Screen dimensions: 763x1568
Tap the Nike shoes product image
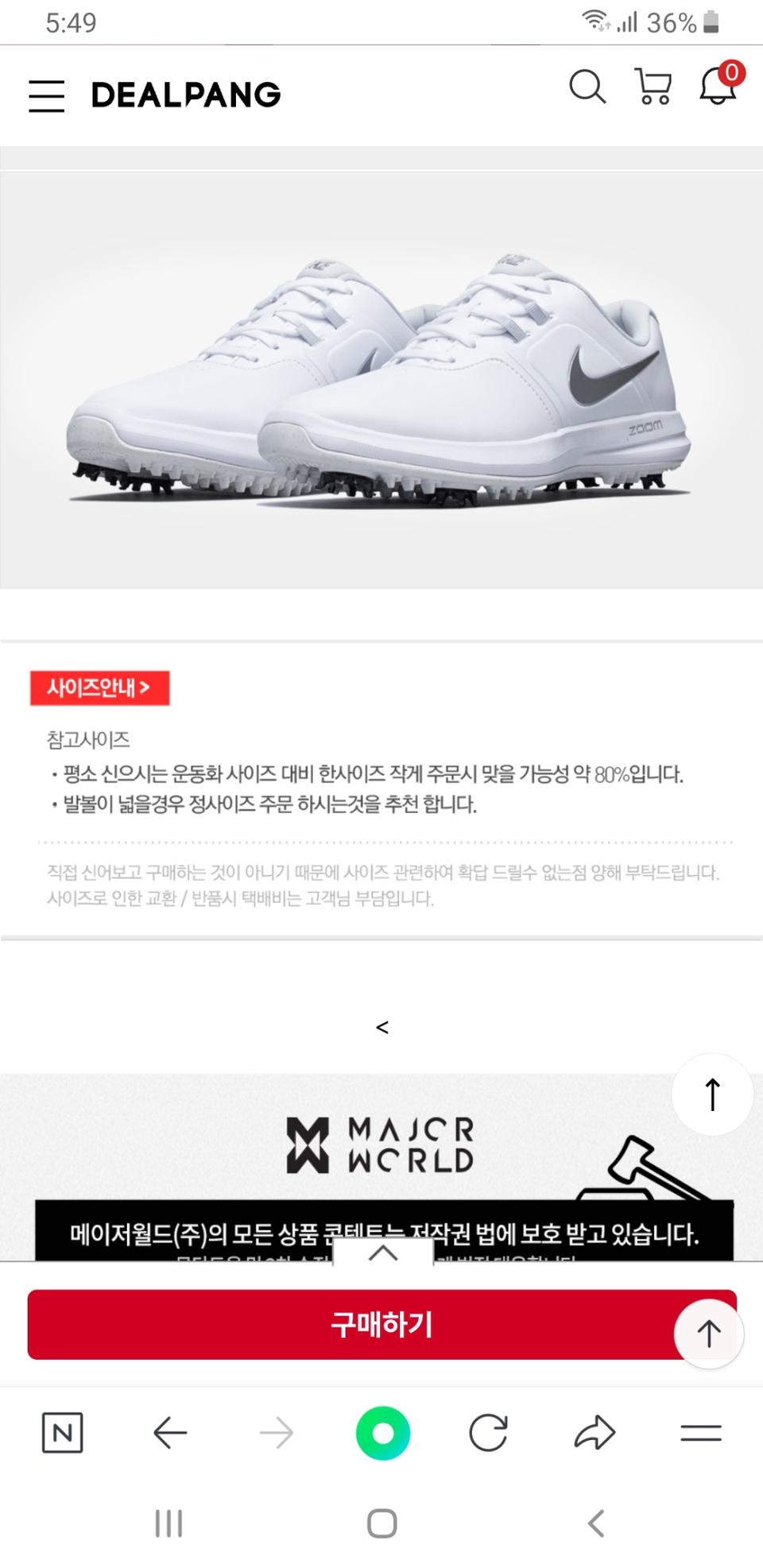381,374
